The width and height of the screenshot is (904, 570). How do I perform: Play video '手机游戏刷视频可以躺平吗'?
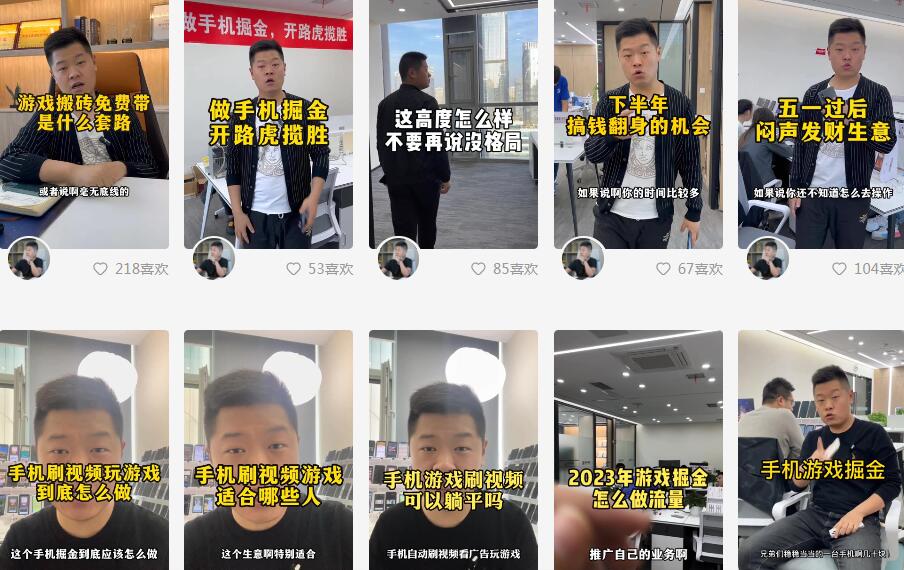click(x=453, y=450)
